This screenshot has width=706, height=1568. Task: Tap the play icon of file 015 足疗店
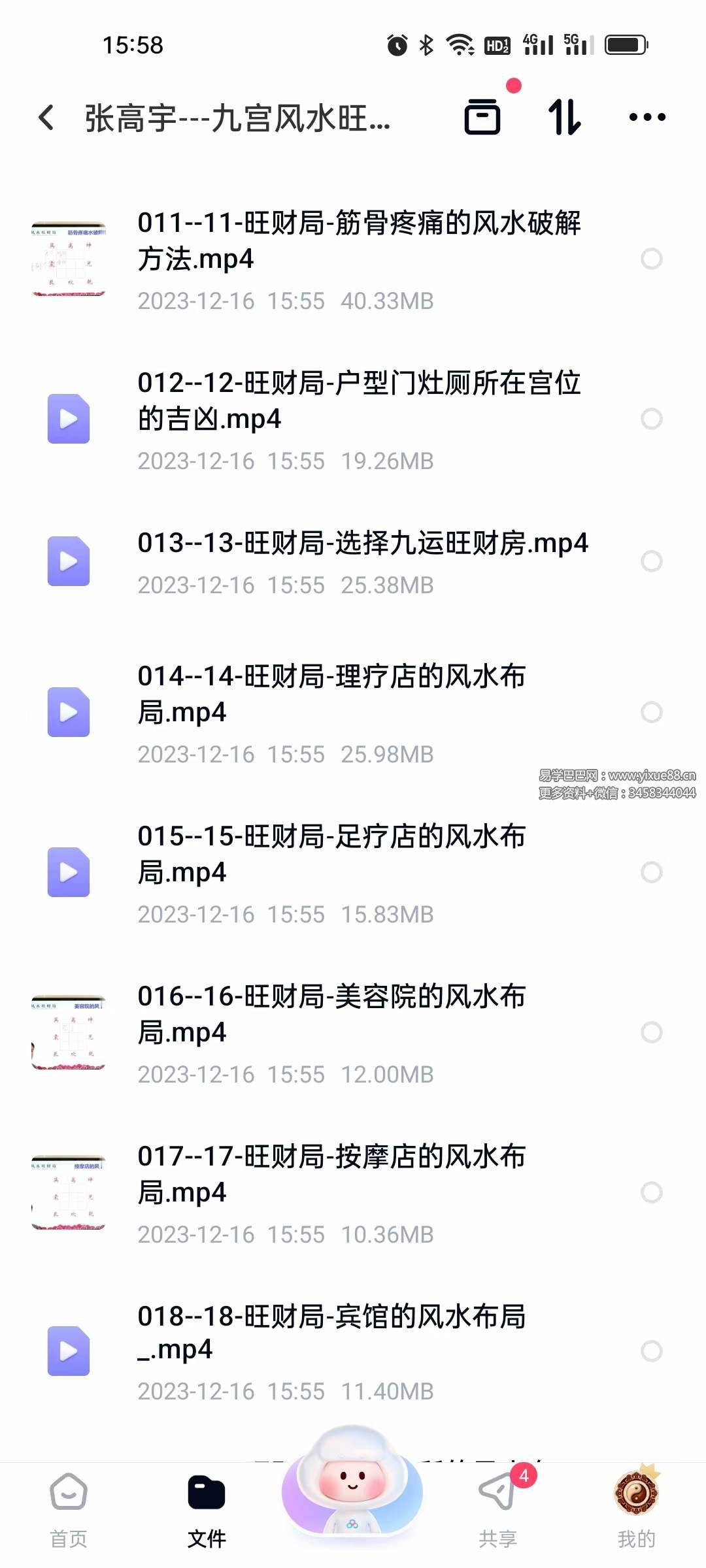coord(68,872)
